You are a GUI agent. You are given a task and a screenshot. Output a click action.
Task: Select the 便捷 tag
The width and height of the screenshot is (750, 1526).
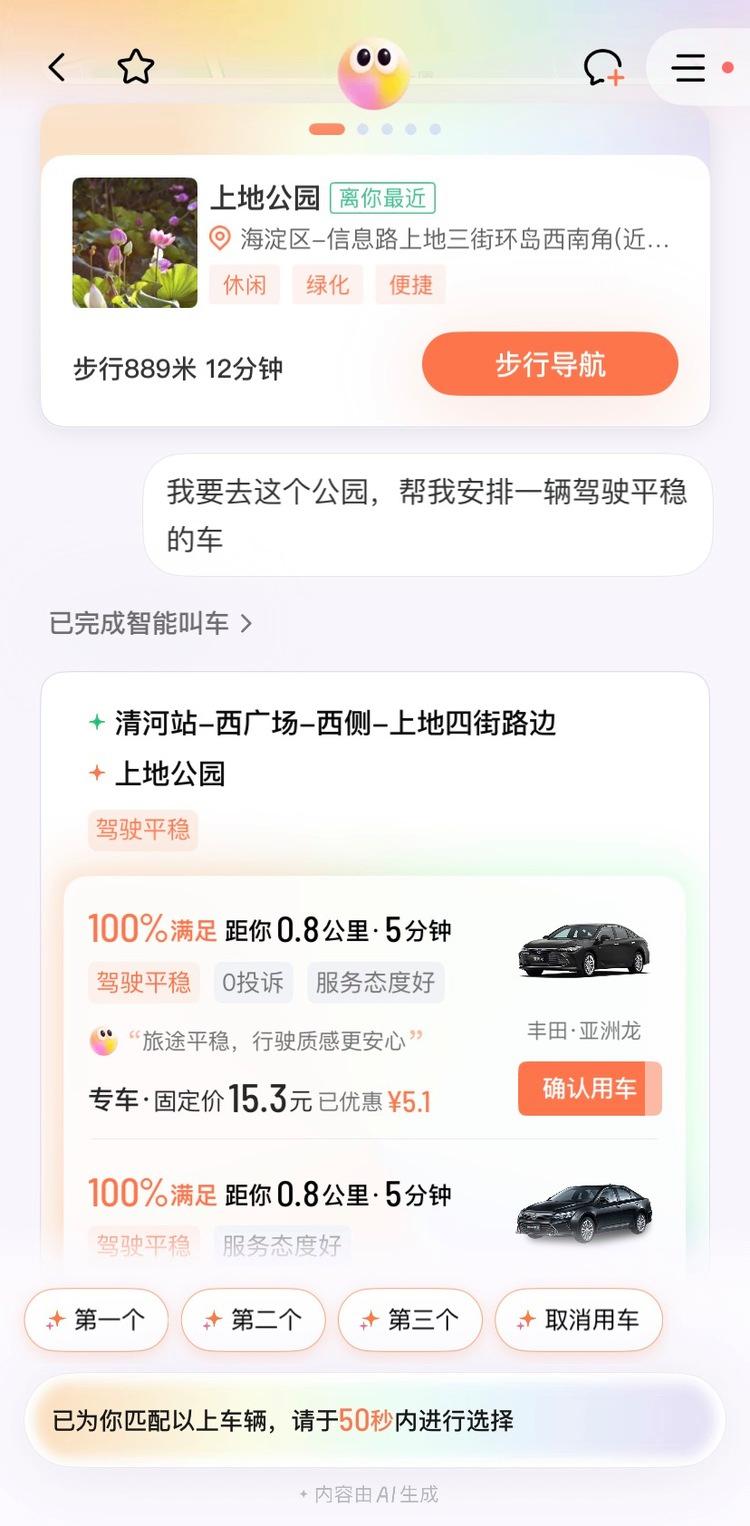point(409,285)
